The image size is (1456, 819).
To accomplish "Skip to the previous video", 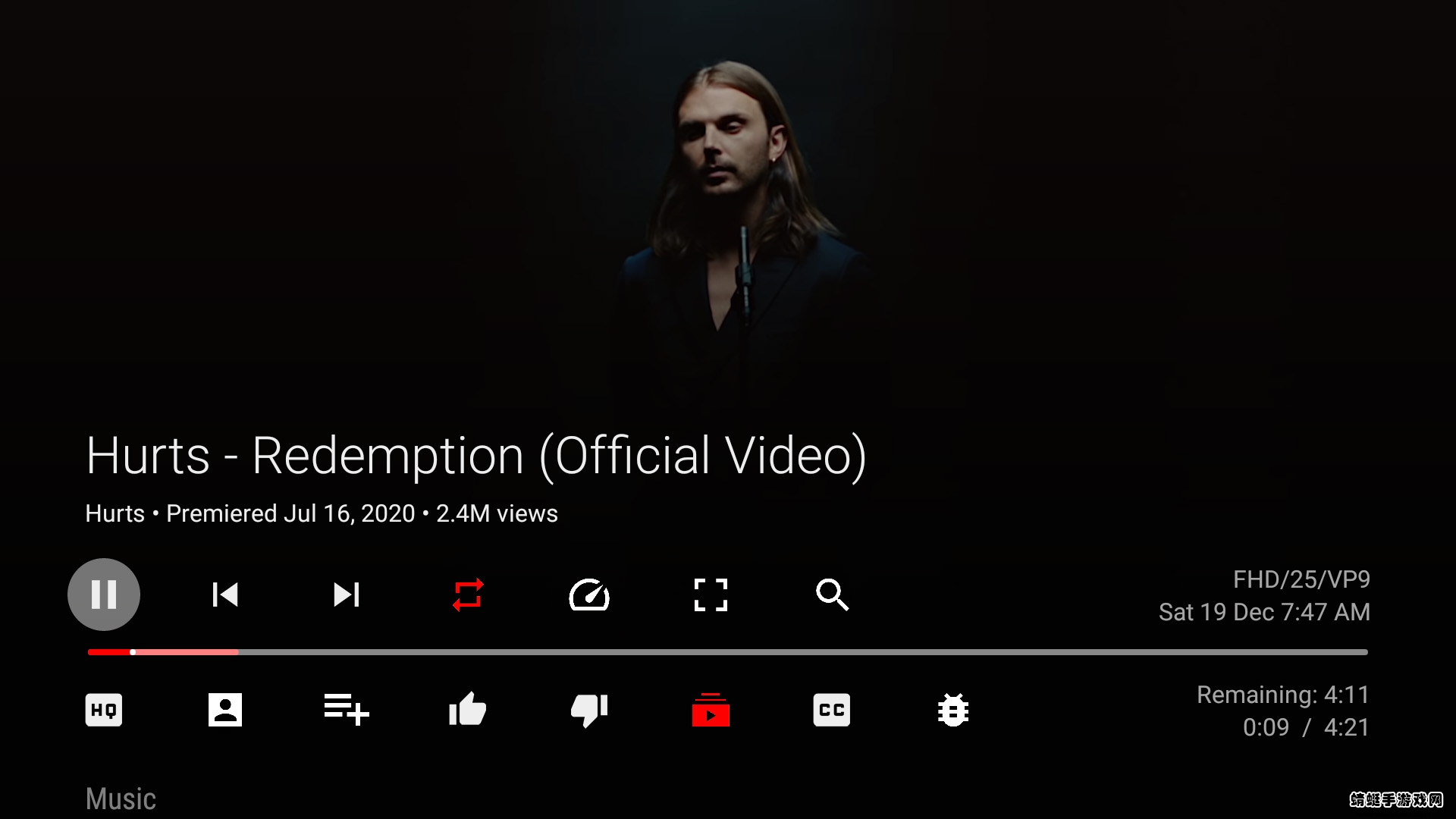I will [225, 595].
